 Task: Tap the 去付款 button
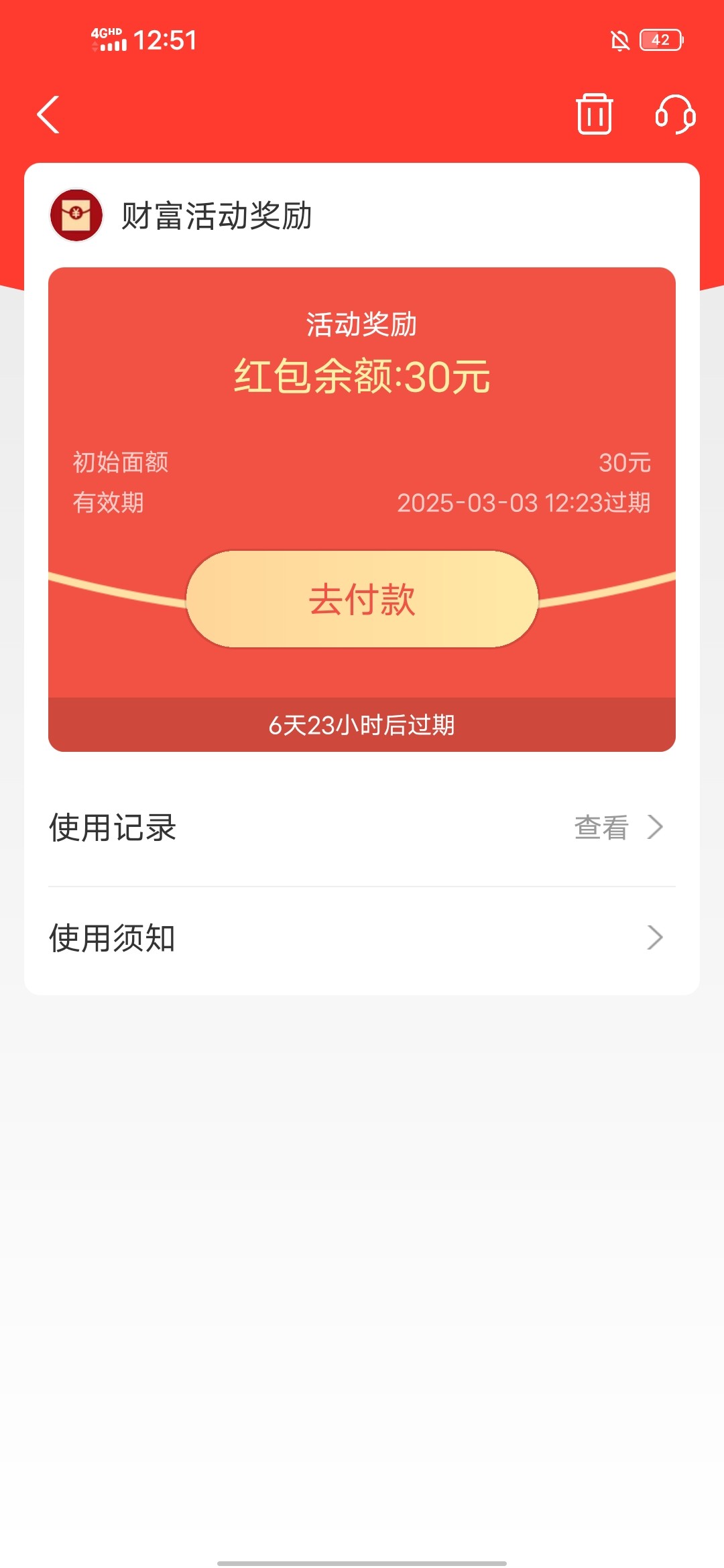tap(362, 599)
